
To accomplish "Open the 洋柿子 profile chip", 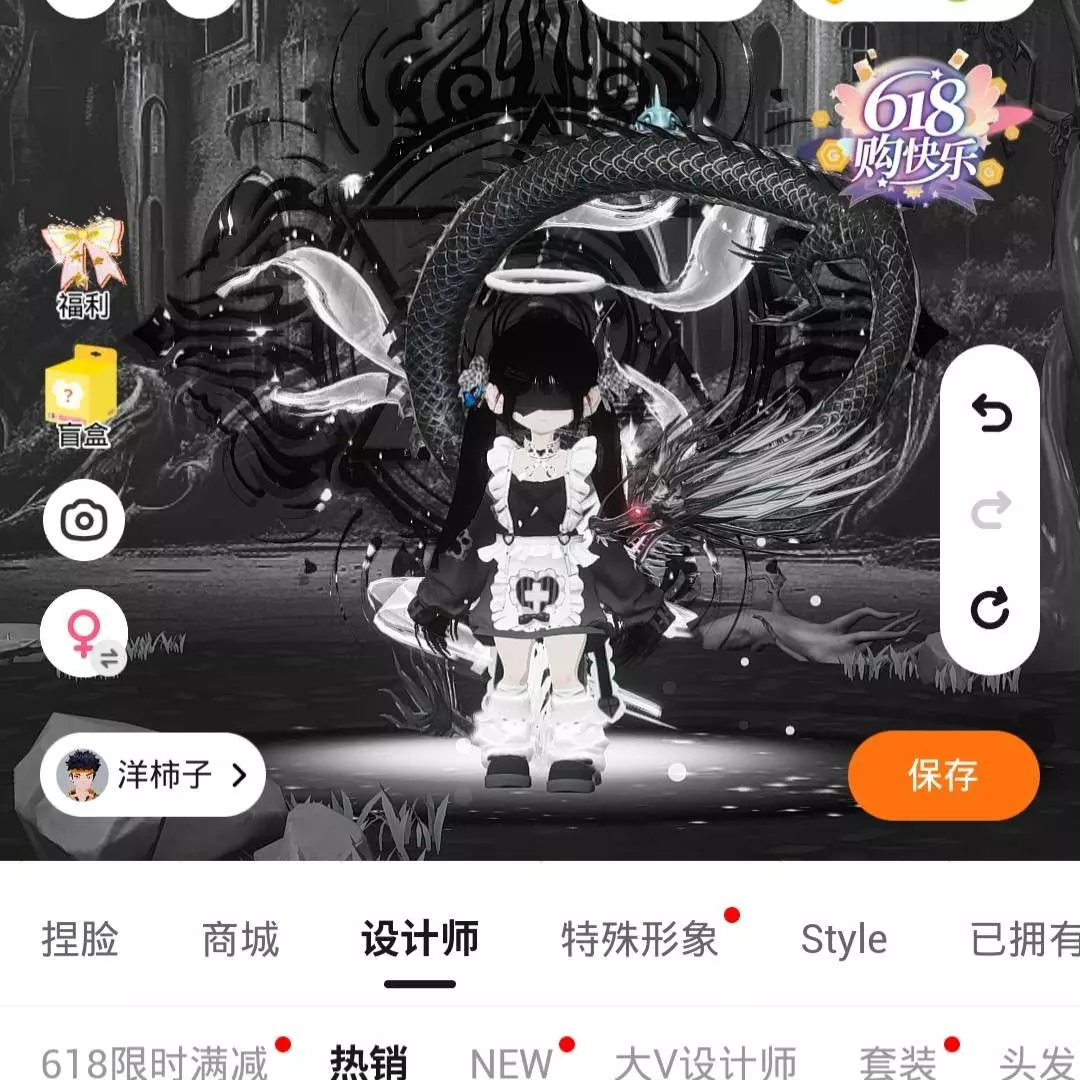I will click(x=153, y=775).
